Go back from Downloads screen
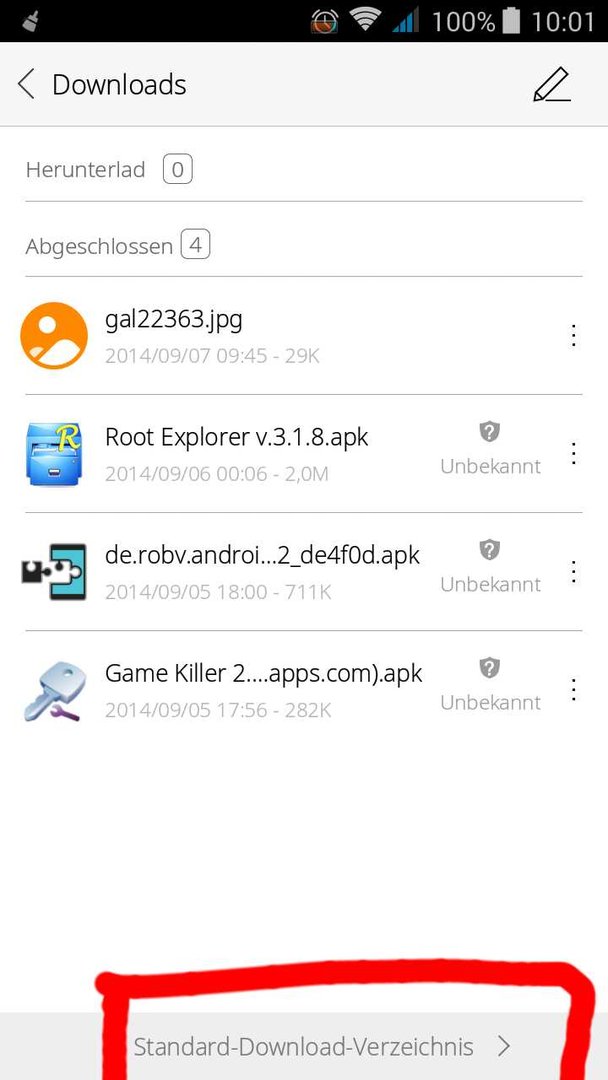The height and width of the screenshot is (1080, 608). [26, 85]
